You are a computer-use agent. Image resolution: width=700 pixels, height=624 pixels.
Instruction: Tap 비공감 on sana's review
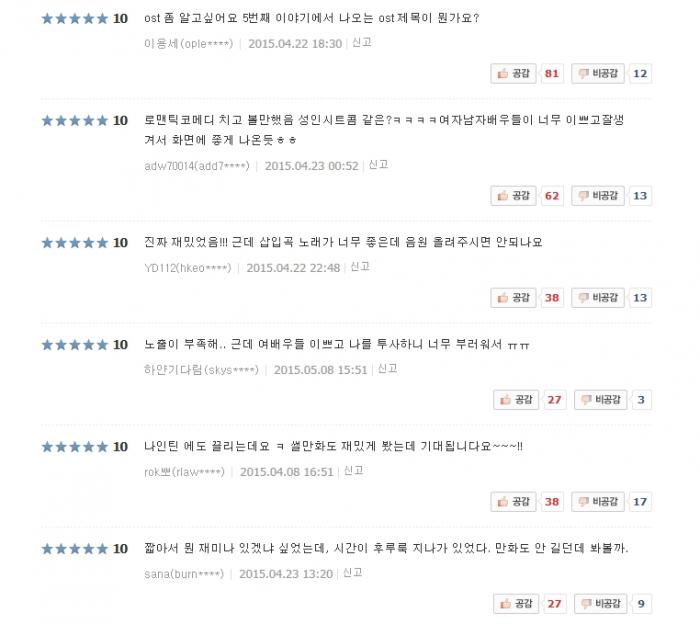click(x=601, y=603)
